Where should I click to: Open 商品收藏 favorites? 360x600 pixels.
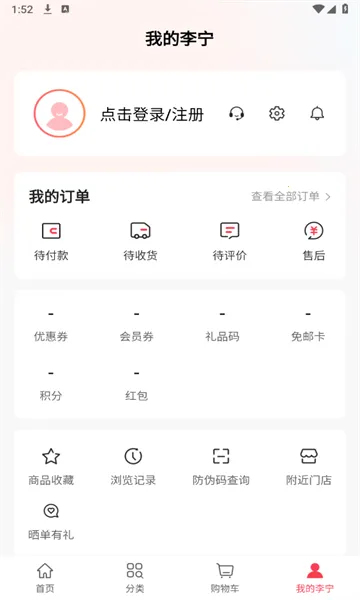51,466
